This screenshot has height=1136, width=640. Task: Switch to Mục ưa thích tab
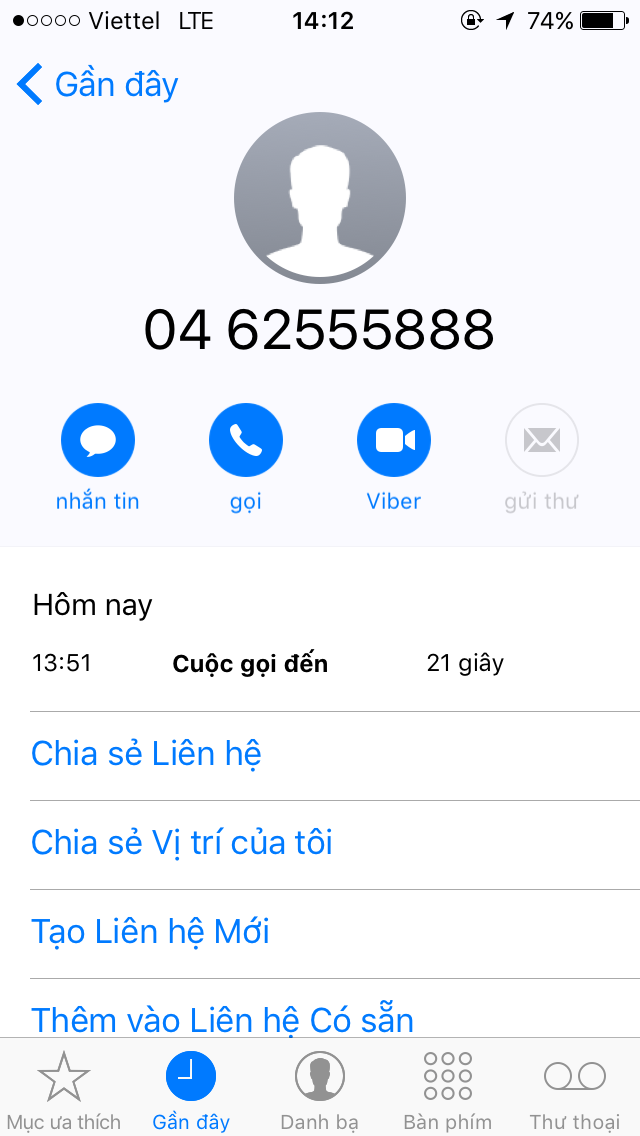tap(64, 1090)
